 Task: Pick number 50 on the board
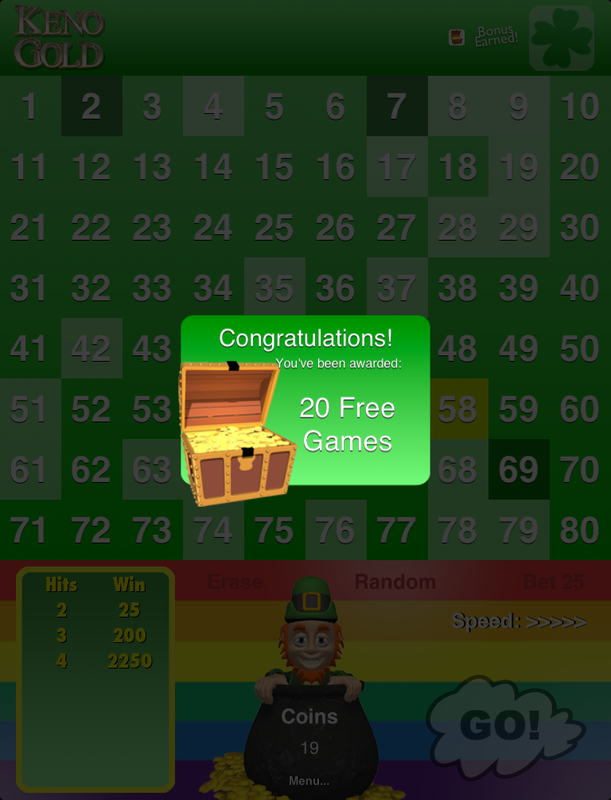click(580, 348)
